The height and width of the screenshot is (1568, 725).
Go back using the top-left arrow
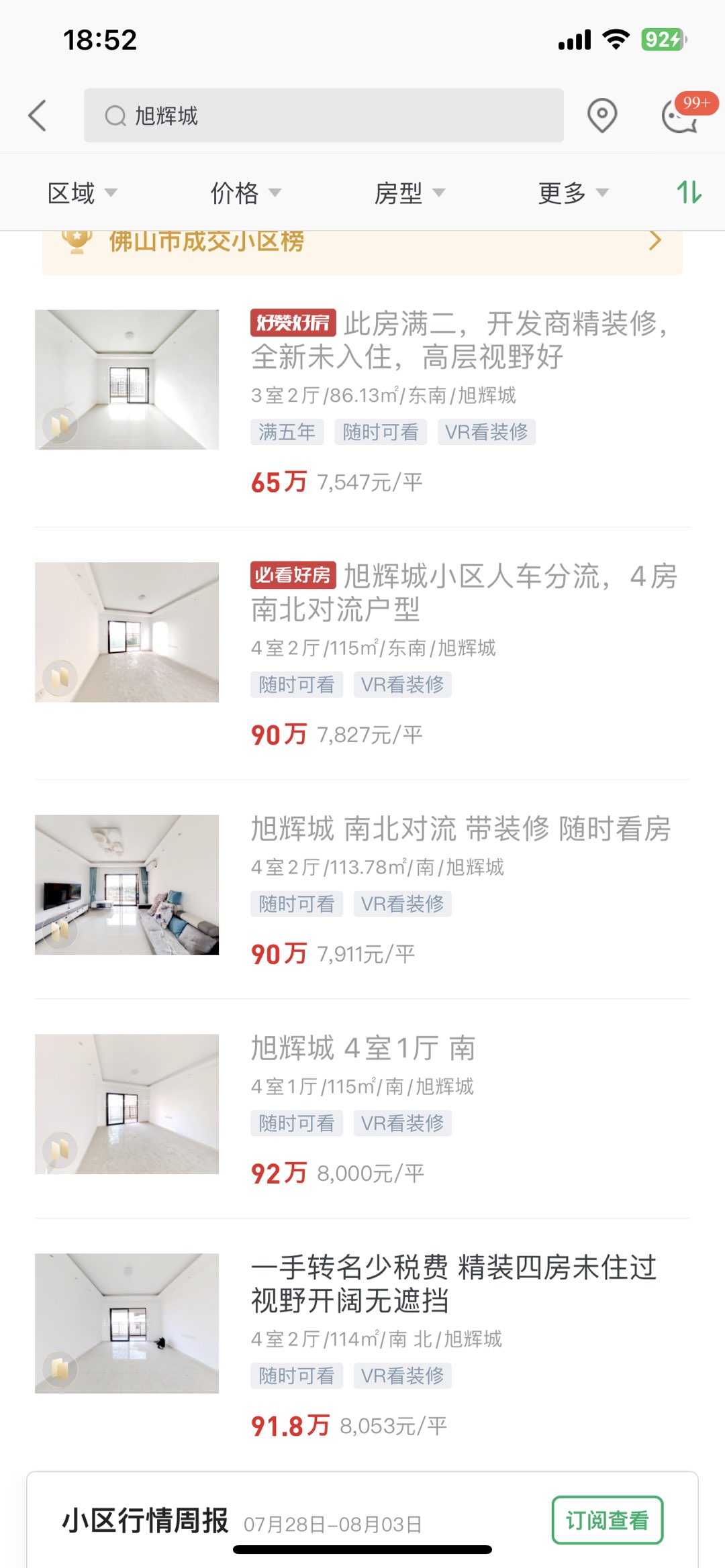[38, 115]
